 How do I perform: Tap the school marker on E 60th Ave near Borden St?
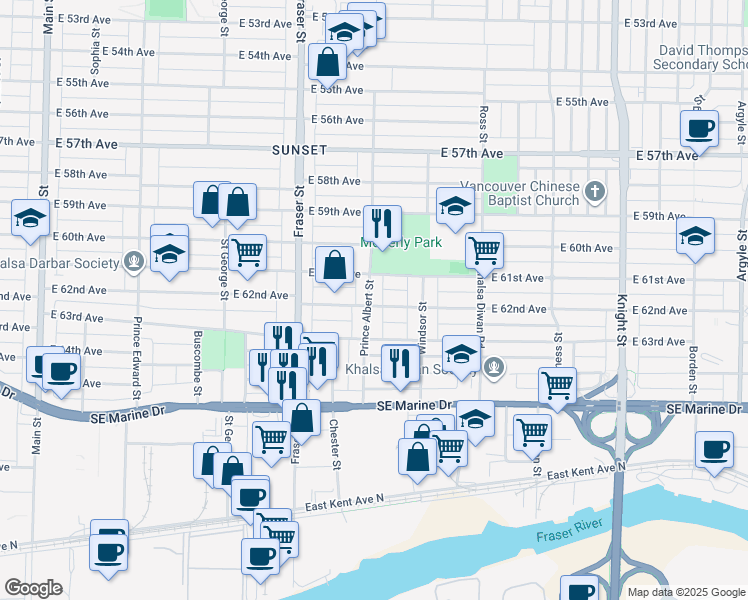(x=695, y=235)
